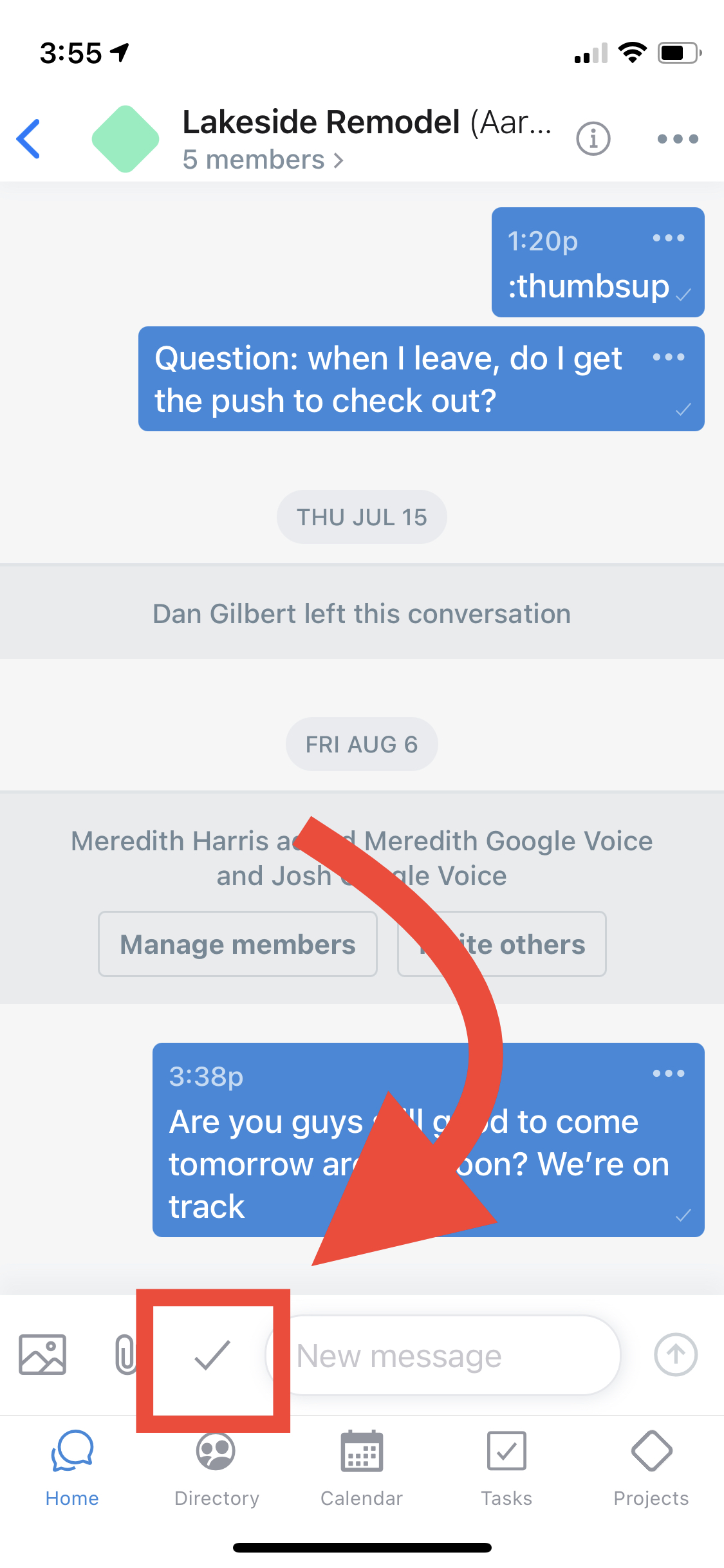Image resolution: width=724 pixels, height=1568 pixels.
Task: Switch to the Tasks tab
Action: click(x=506, y=1469)
